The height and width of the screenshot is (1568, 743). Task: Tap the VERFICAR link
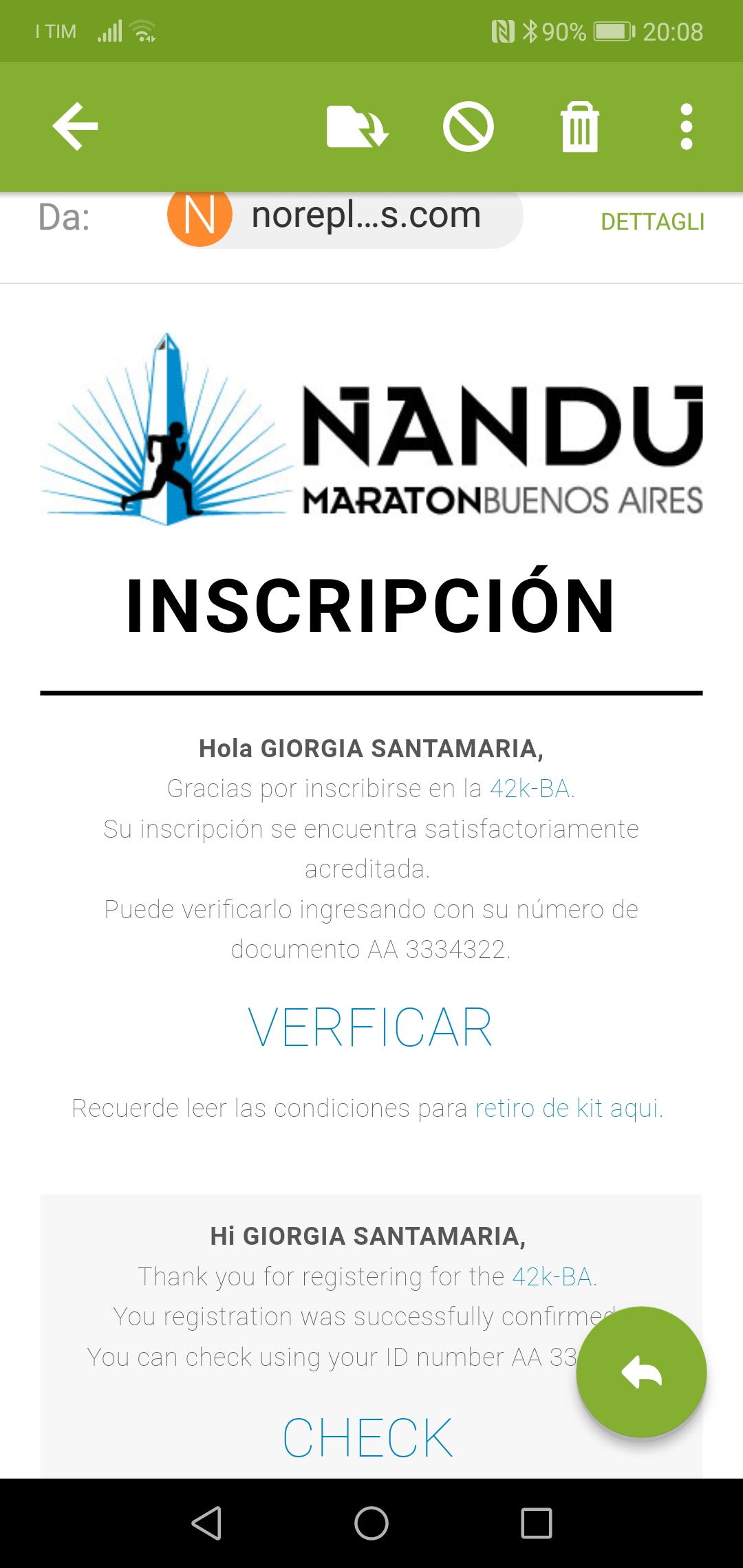(x=370, y=1027)
